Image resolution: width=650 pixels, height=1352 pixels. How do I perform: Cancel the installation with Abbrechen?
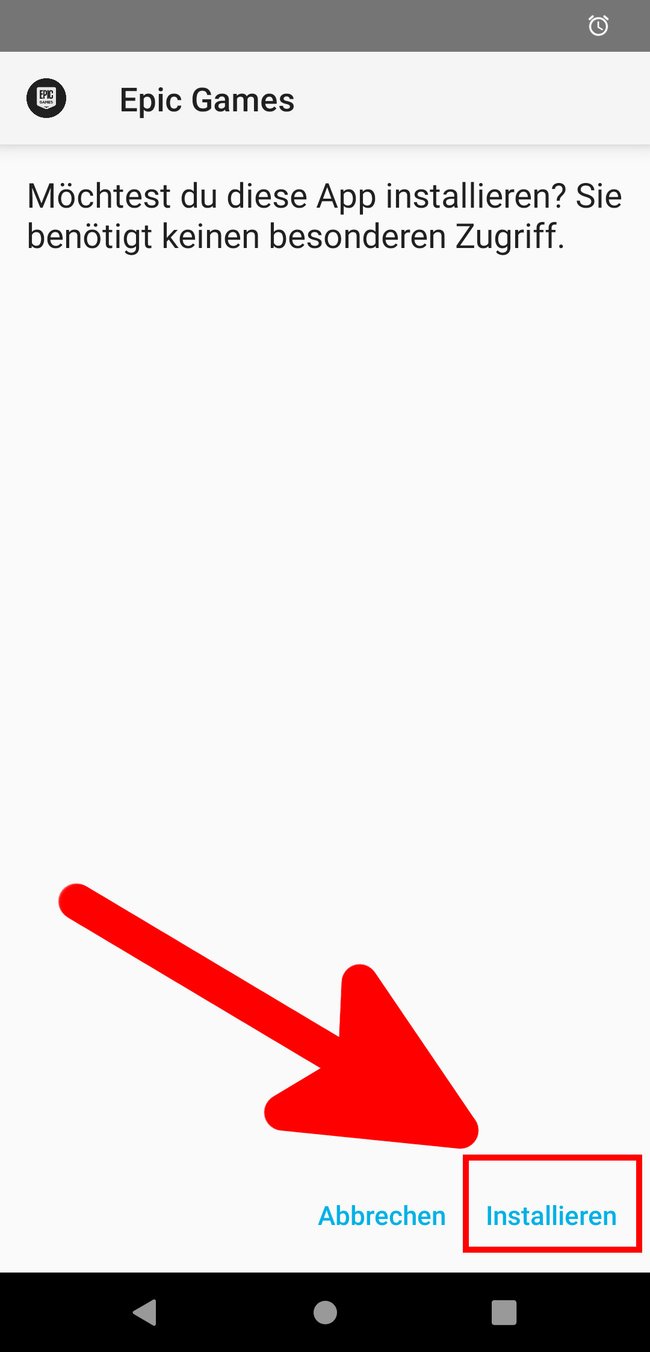pos(382,1216)
